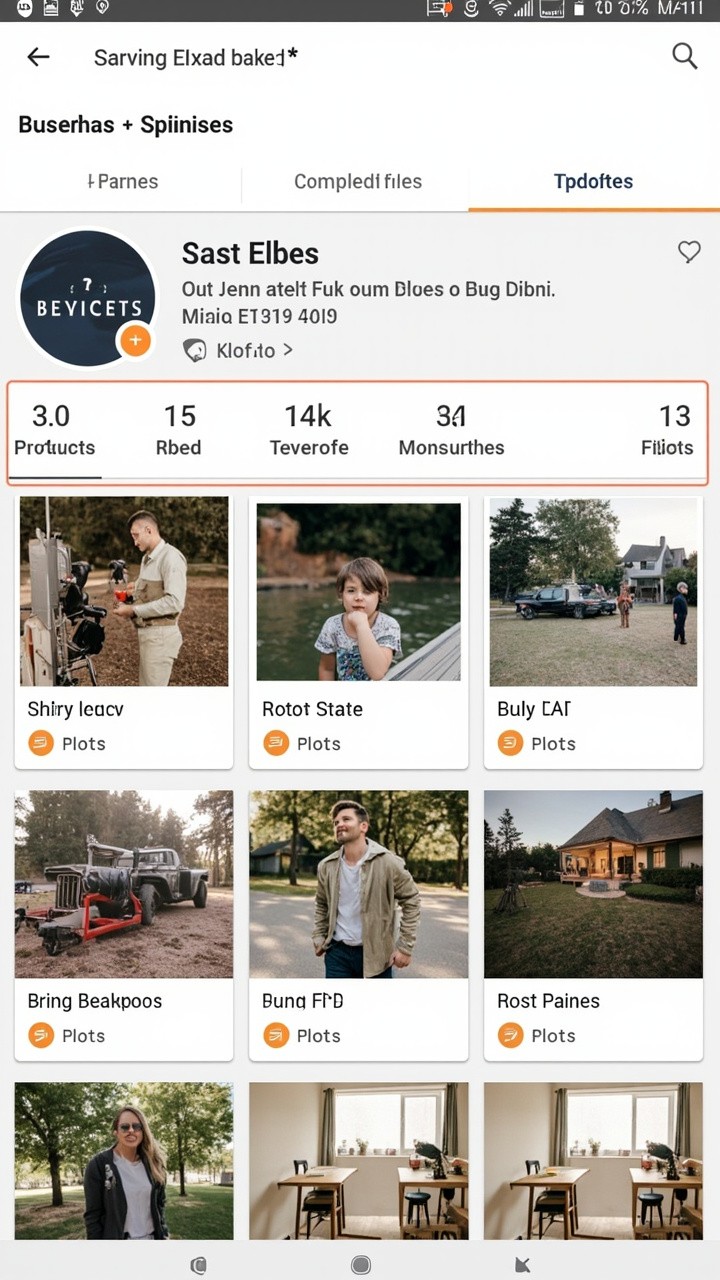Viewport: 720px width, 1280px height.
Task: Tap the orange plus badge on avatar
Action: coord(135,341)
